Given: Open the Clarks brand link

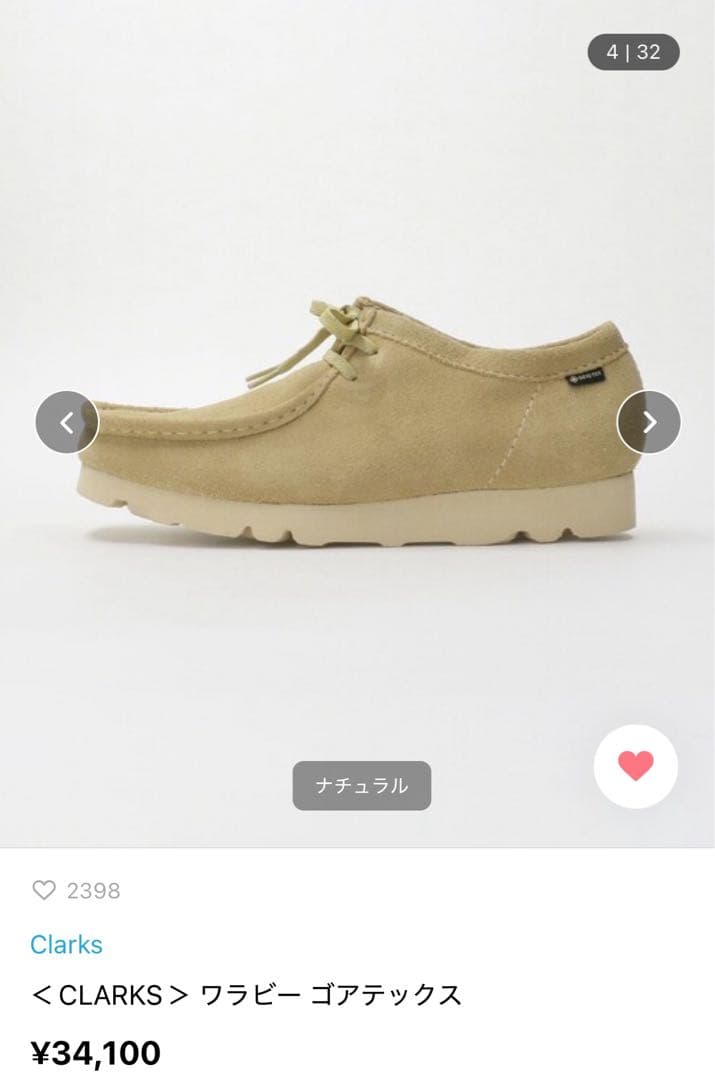Looking at the screenshot, I should (x=66, y=944).
